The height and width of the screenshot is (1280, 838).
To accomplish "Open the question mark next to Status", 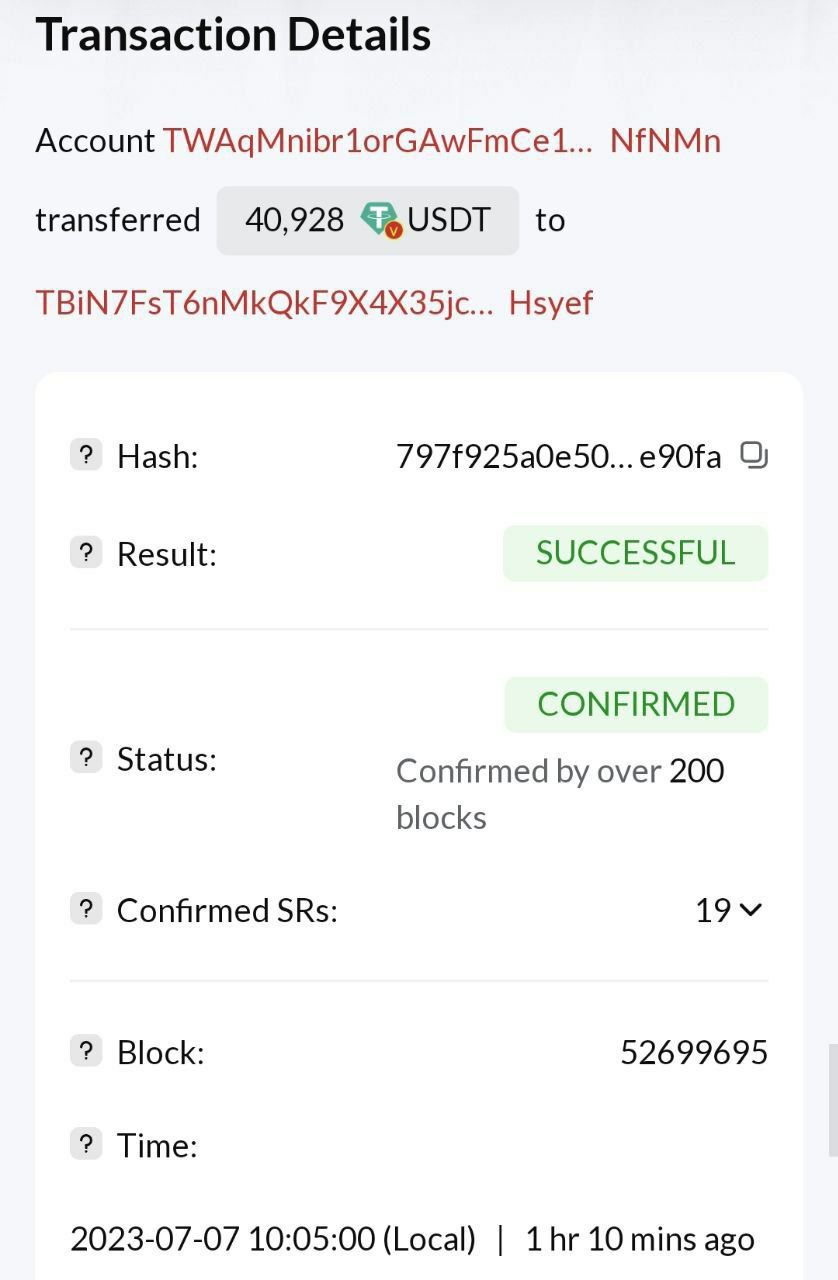I will click(x=87, y=757).
